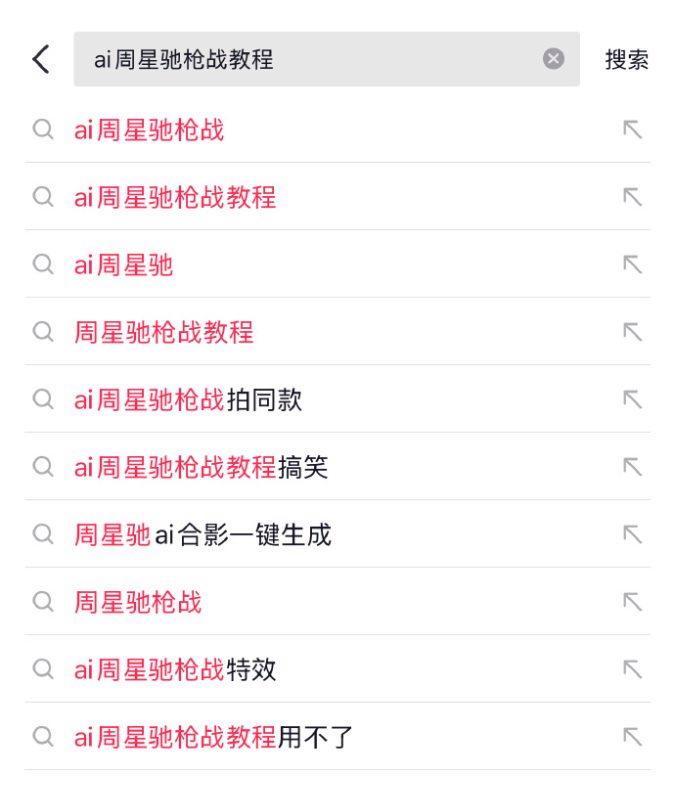
Task: Tap the 搜索 button
Action: (626, 60)
